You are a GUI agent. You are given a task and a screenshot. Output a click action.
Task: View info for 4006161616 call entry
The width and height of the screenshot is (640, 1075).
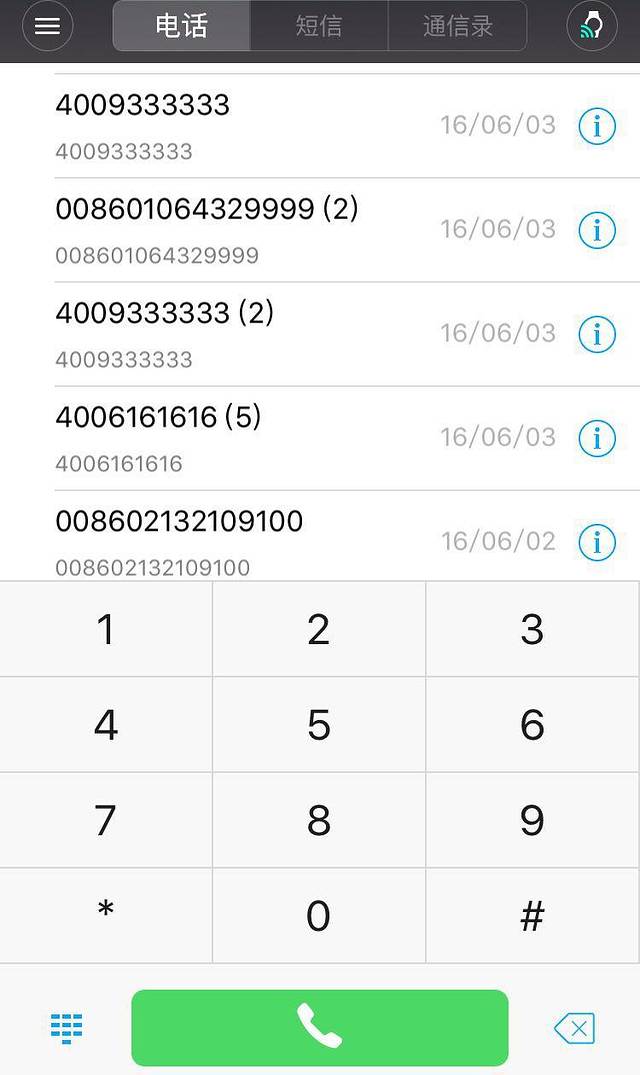[x=597, y=437]
